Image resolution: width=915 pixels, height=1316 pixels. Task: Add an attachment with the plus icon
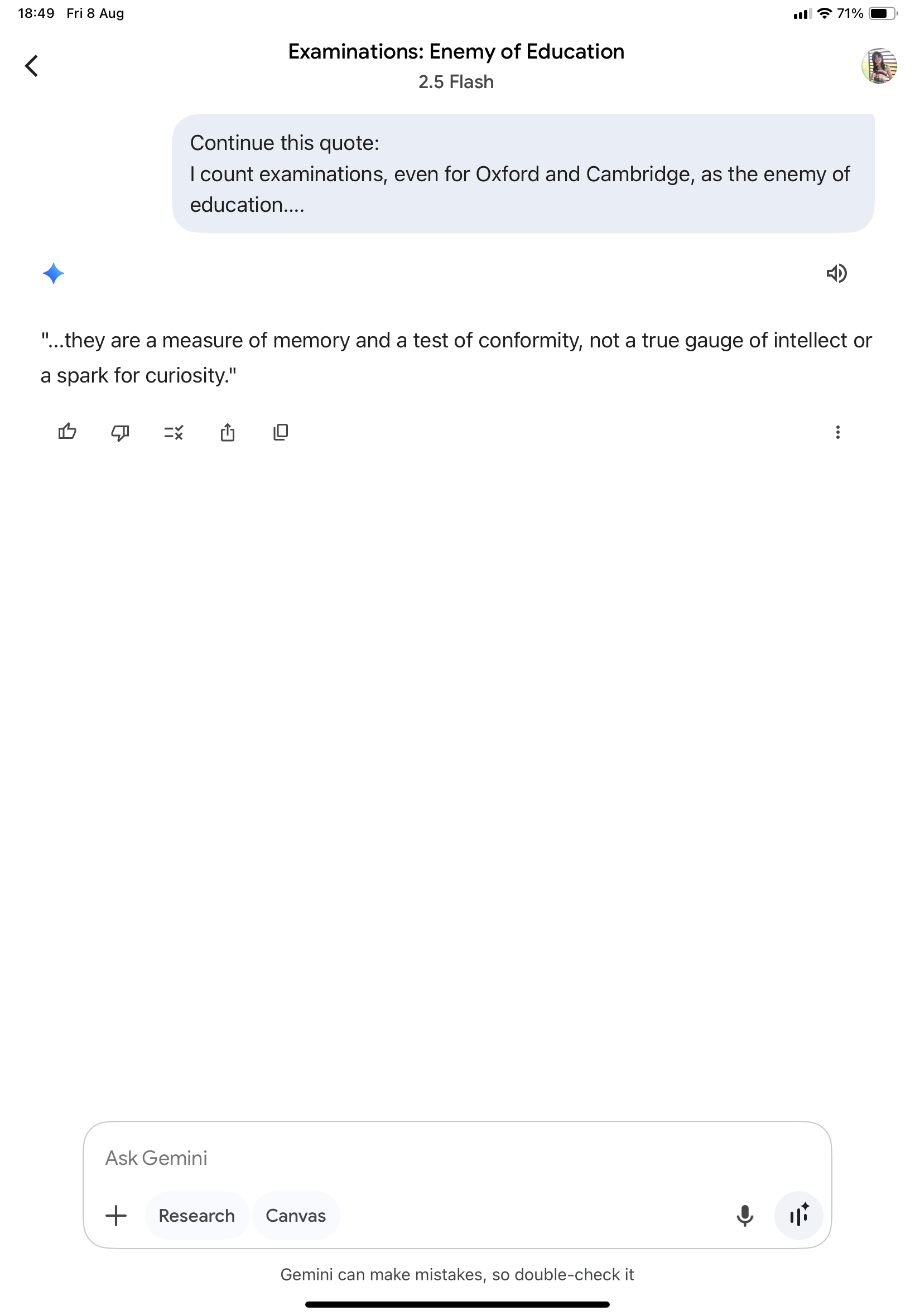pyautogui.click(x=116, y=1215)
